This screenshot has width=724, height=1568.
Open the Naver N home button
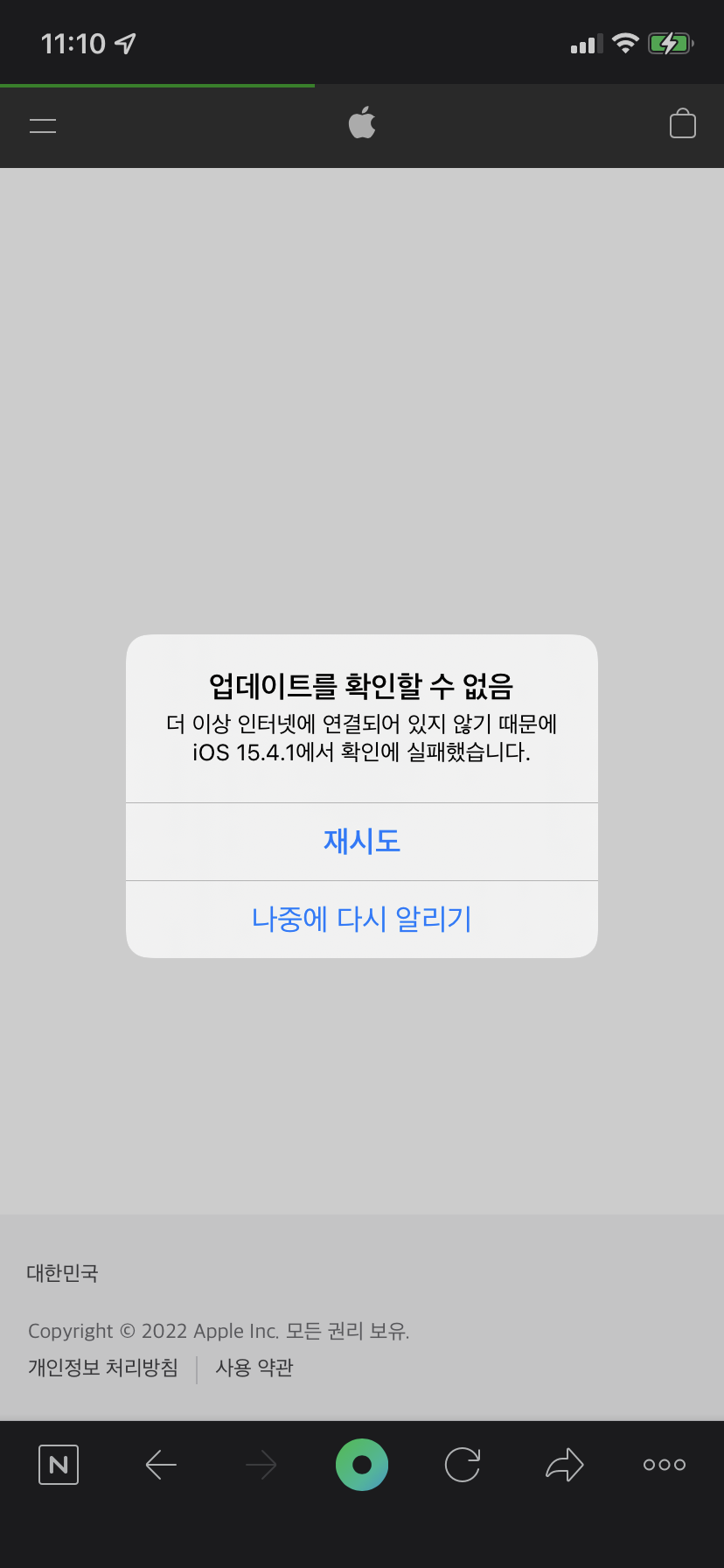[x=59, y=1464]
